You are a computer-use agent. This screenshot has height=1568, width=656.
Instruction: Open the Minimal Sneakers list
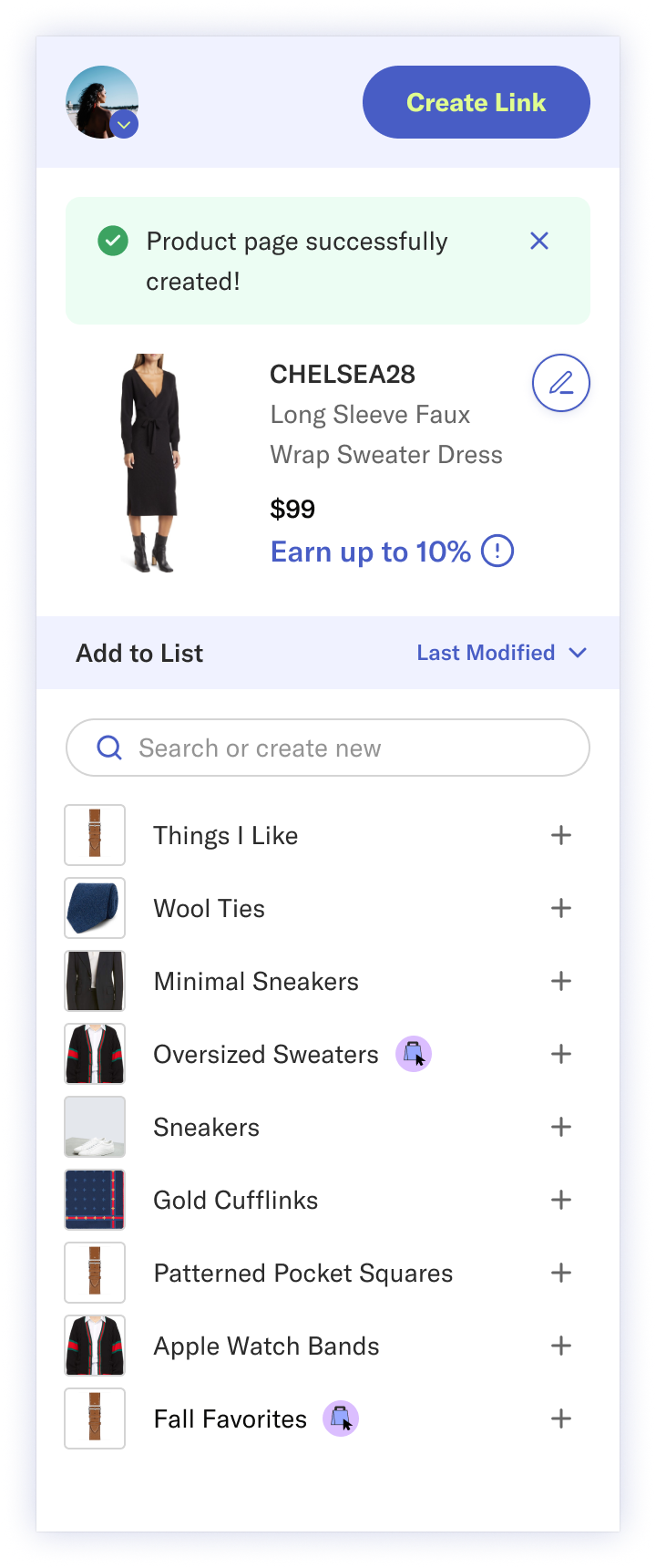pos(256,981)
